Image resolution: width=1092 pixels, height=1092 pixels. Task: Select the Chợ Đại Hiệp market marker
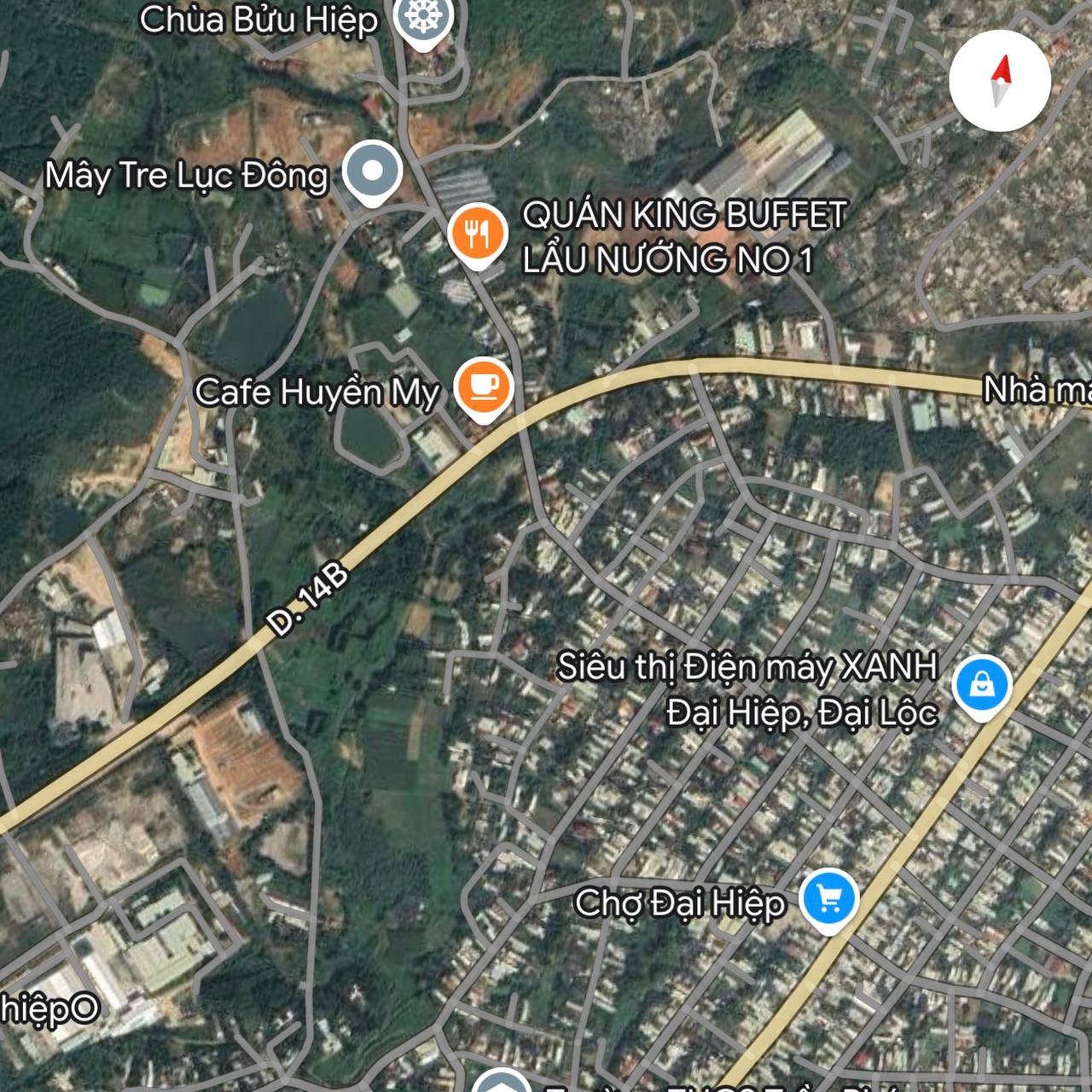pyautogui.click(x=829, y=900)
